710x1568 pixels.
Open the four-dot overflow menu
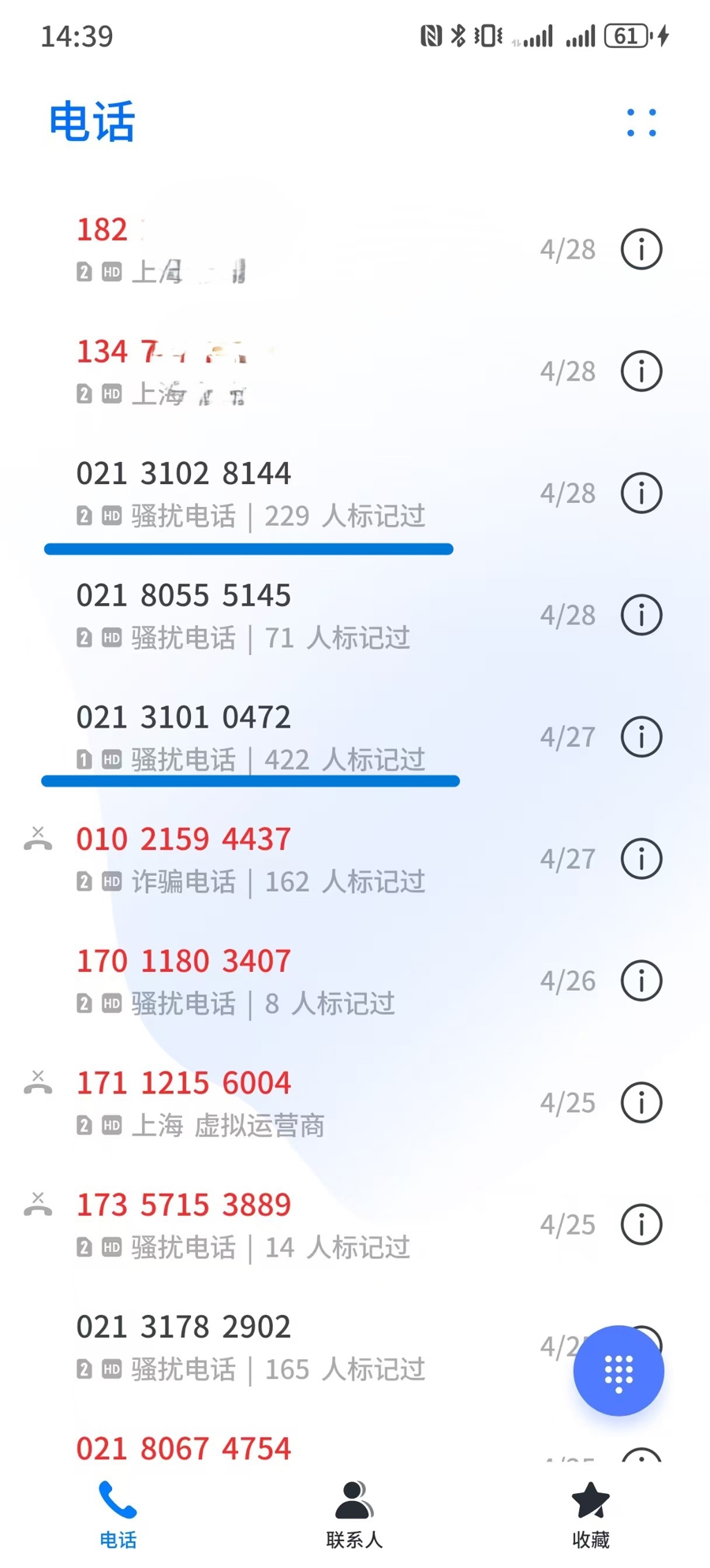tap(641, 123)
